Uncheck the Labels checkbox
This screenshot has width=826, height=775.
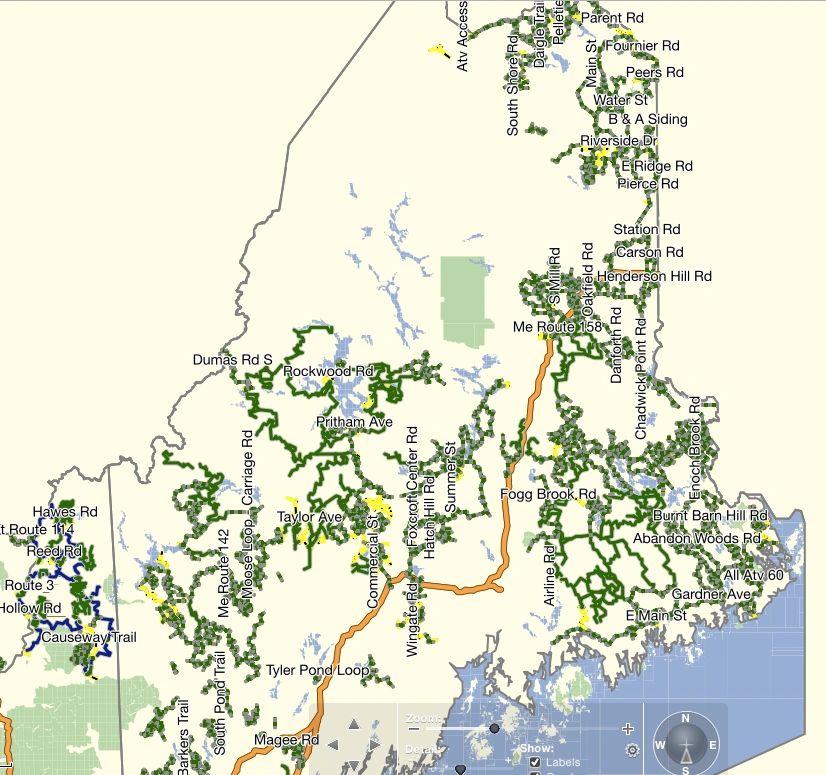click(x=535, y=762)
